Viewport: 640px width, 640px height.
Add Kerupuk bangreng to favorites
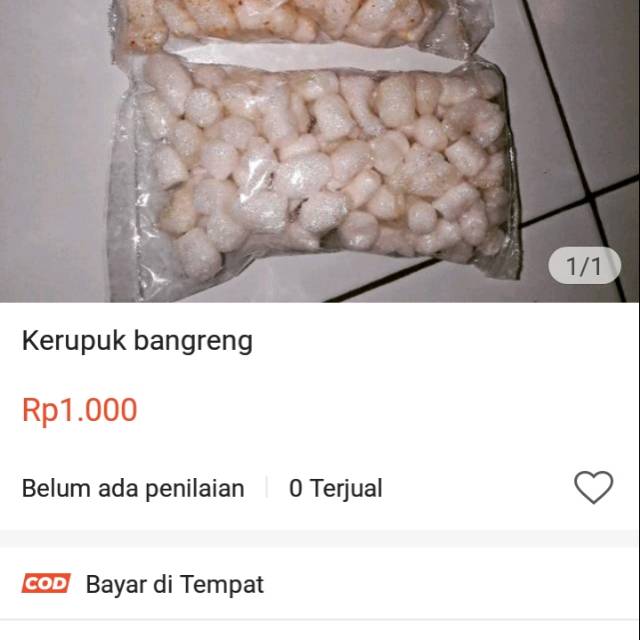[x=593, y=488]
